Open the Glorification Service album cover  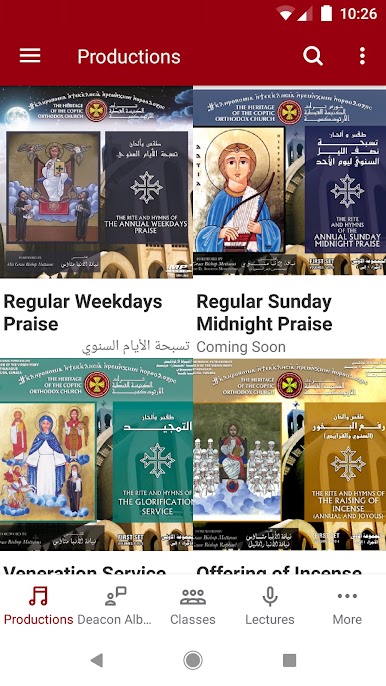tap(96, 454)
